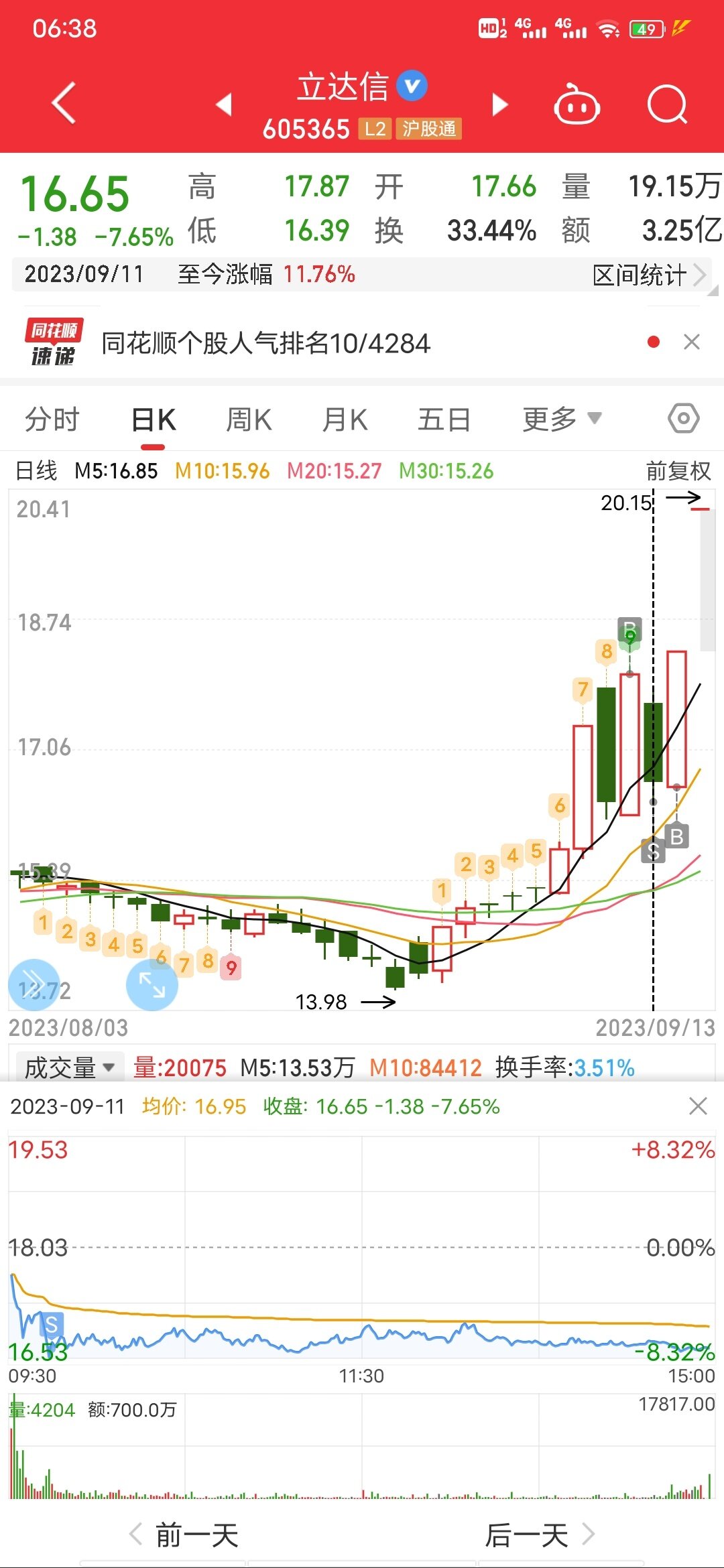
Task: Open the 同花顺个股人气排名 news banner
Action: tap(265, 343)
